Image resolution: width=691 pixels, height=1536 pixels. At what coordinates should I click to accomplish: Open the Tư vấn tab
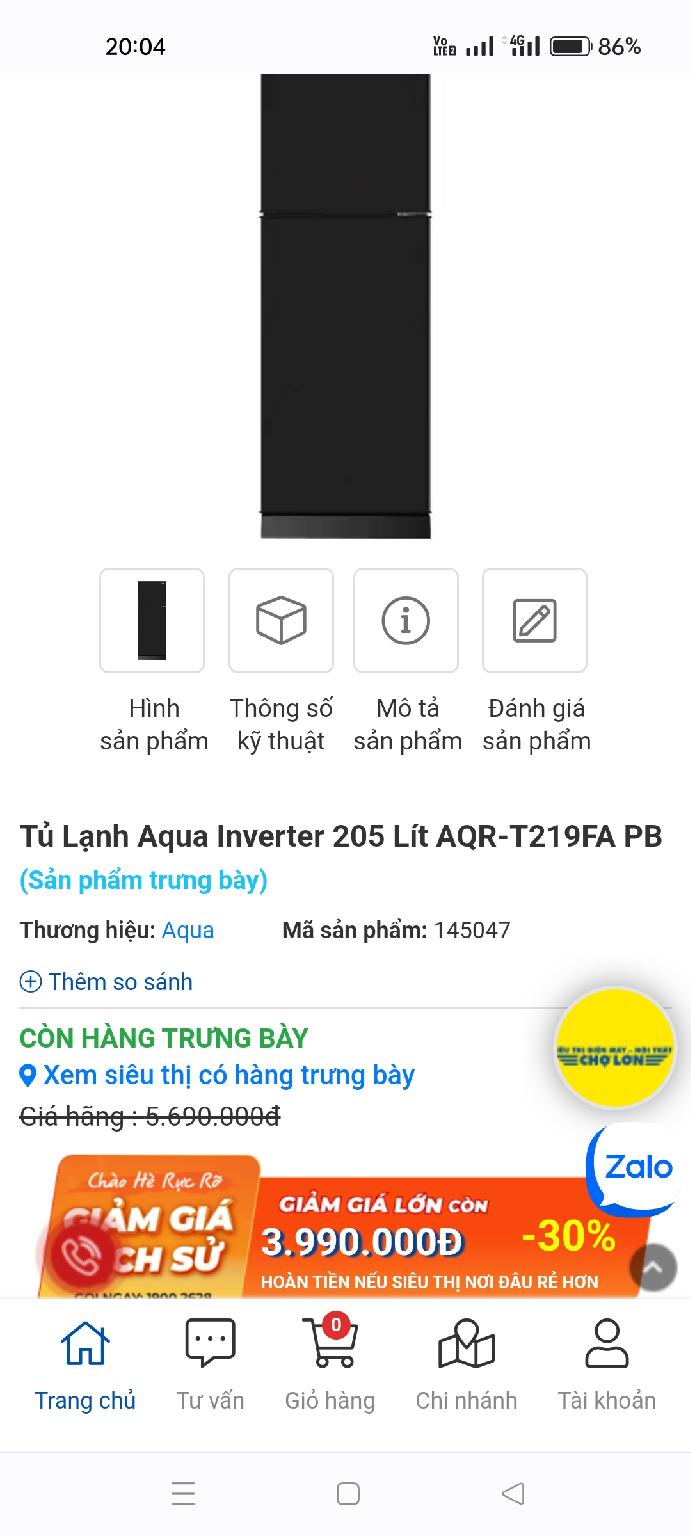click(210, 1365)
